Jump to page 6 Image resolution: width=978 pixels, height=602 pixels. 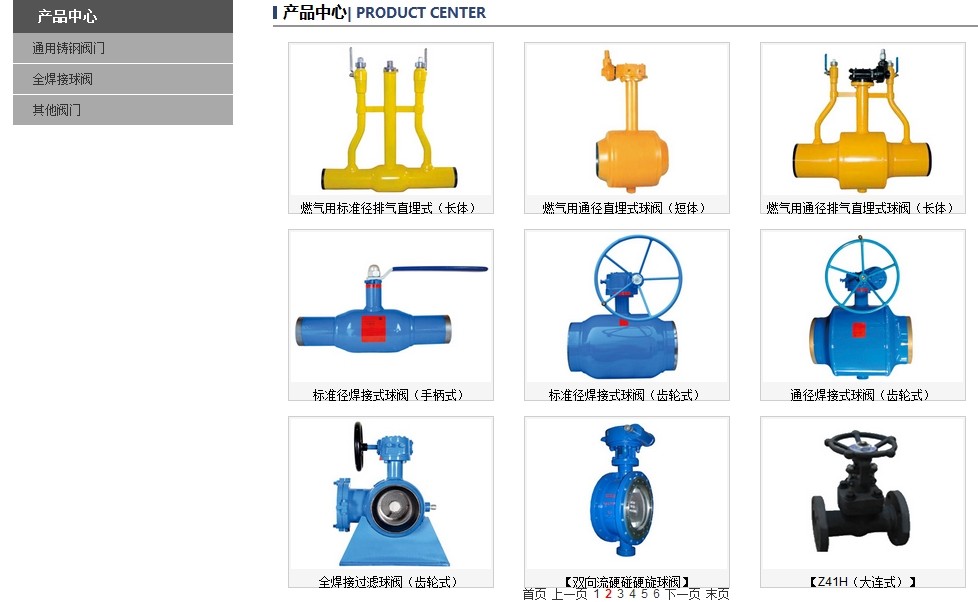coord(656,594)
